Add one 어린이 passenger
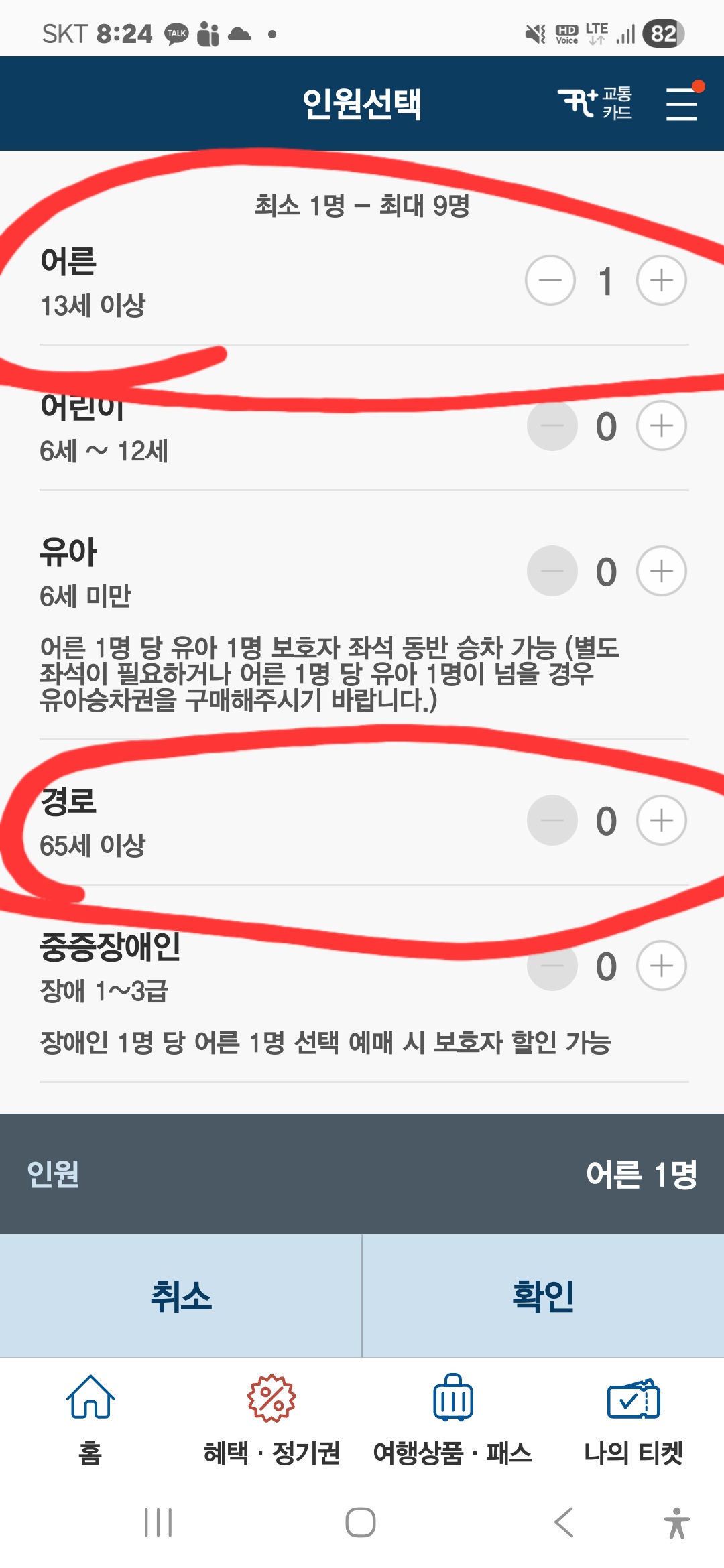 pos(662,426)
